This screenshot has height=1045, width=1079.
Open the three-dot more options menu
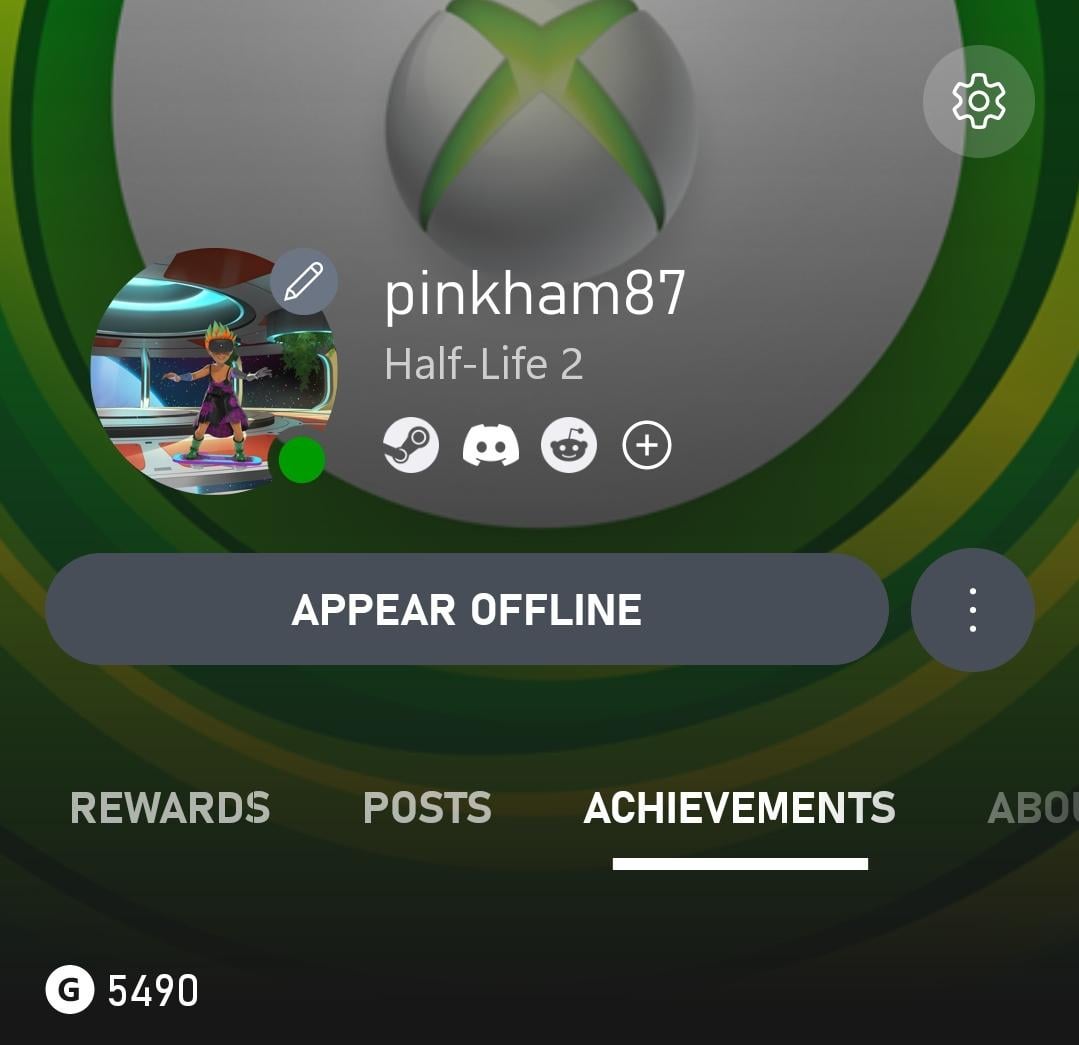coord(972,609)
